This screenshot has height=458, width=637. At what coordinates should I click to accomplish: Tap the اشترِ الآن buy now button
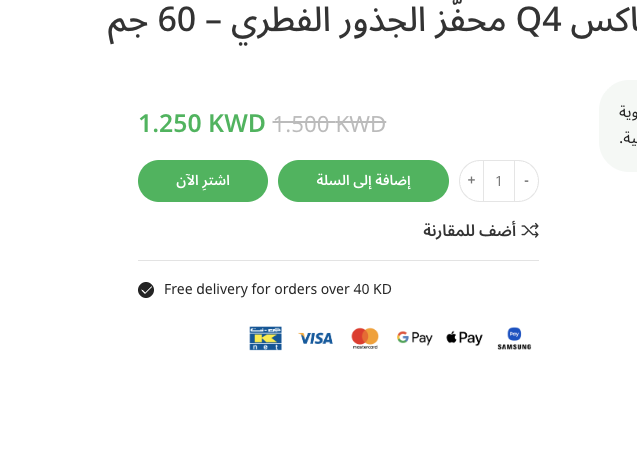tap(203, 181)
